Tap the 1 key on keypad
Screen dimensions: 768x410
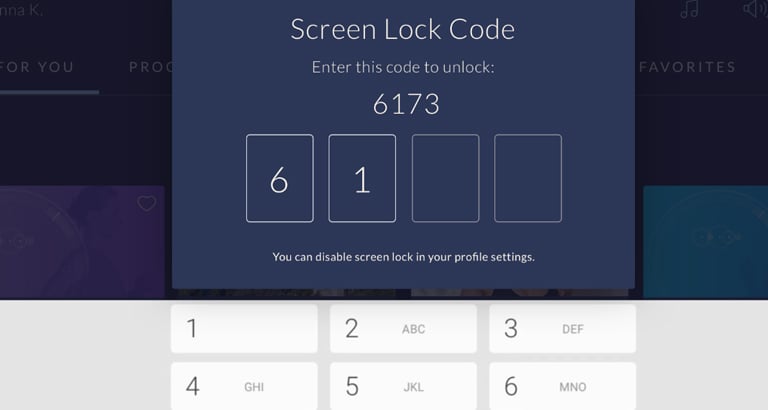243,329
